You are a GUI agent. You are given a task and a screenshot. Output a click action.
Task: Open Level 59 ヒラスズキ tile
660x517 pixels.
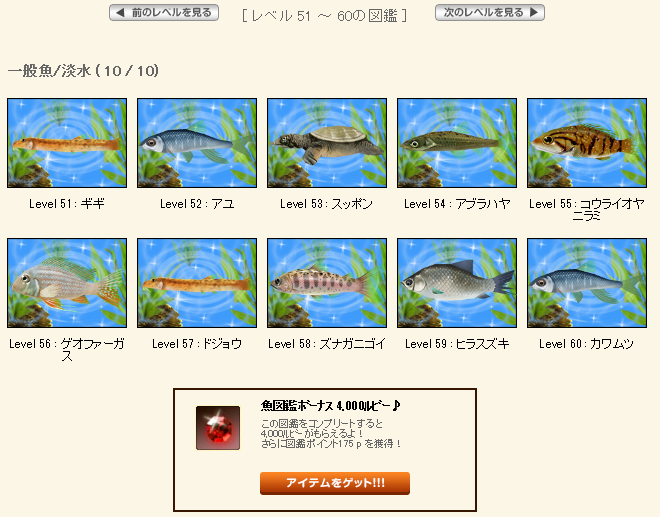[x=457, y=283]
